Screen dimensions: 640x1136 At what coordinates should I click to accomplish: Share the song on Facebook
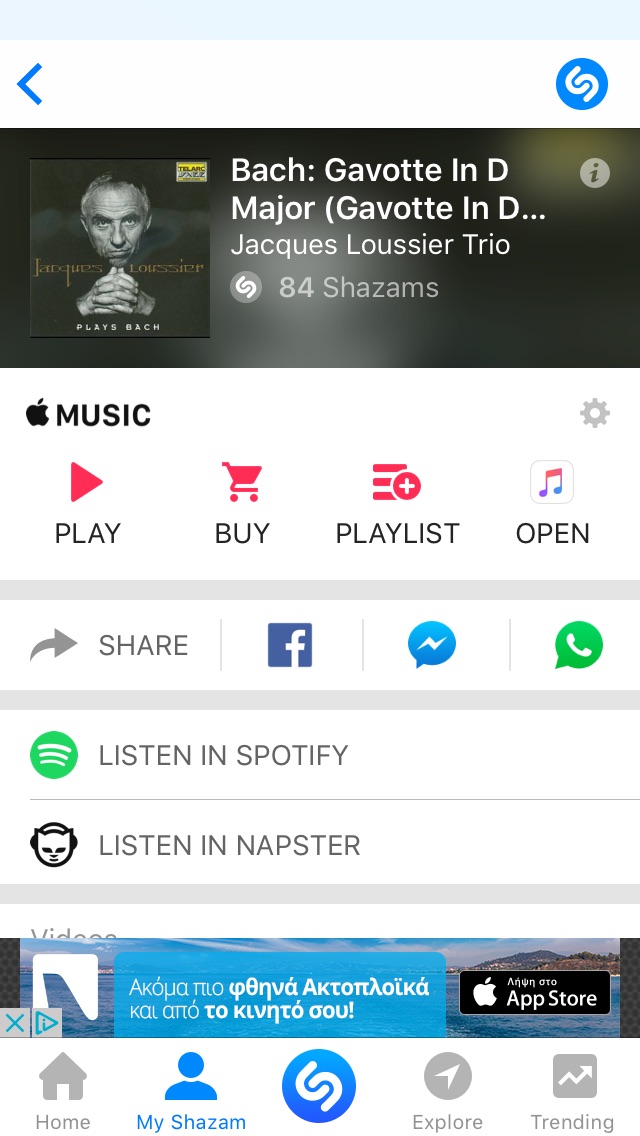click(x=290, y=645)
